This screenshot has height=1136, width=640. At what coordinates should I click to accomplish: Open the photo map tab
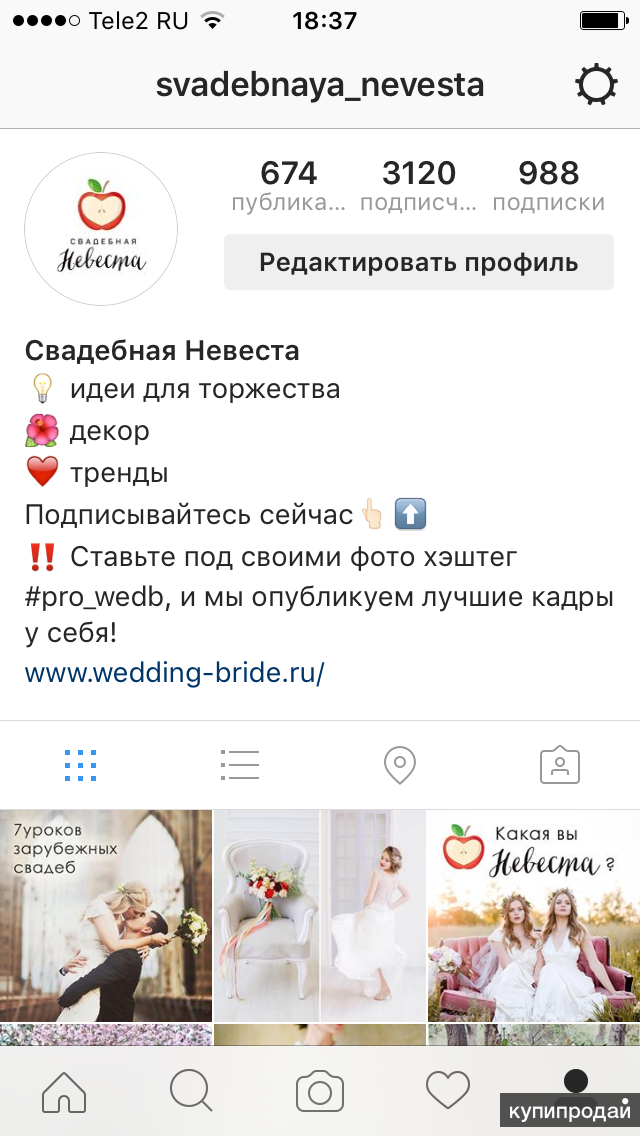[400, 766]
